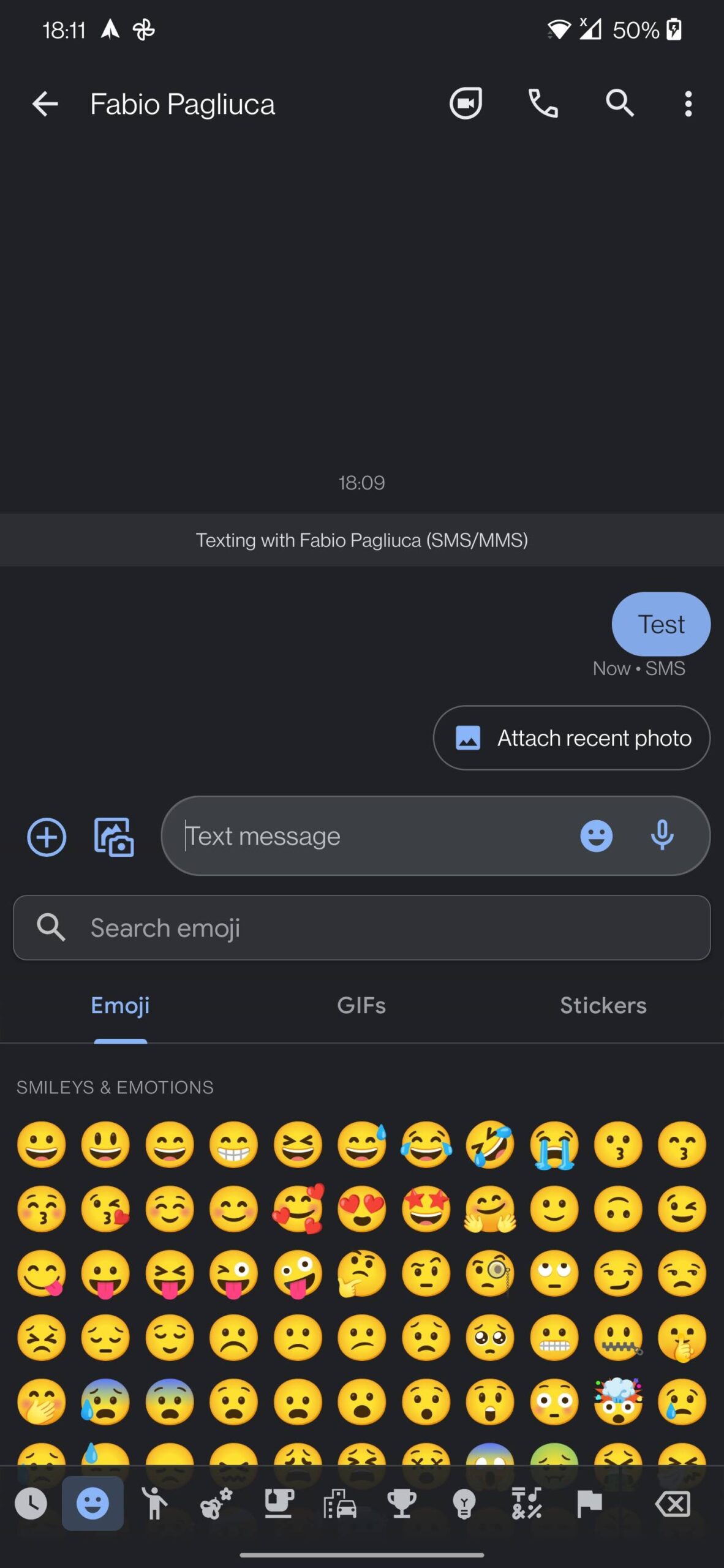Open the plus attachment menu
The height and width of the screenshot is (1568, 724).
coord(47,837)
